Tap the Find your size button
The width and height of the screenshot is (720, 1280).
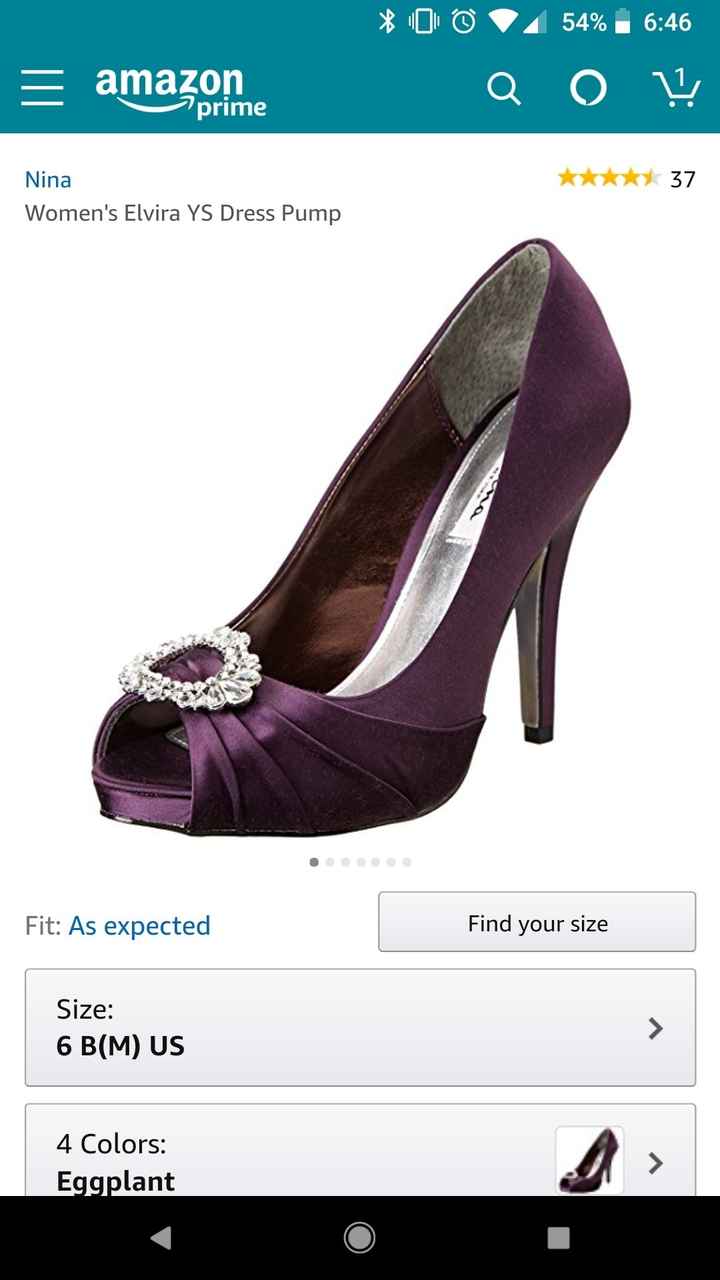click(x=536, y=922)
